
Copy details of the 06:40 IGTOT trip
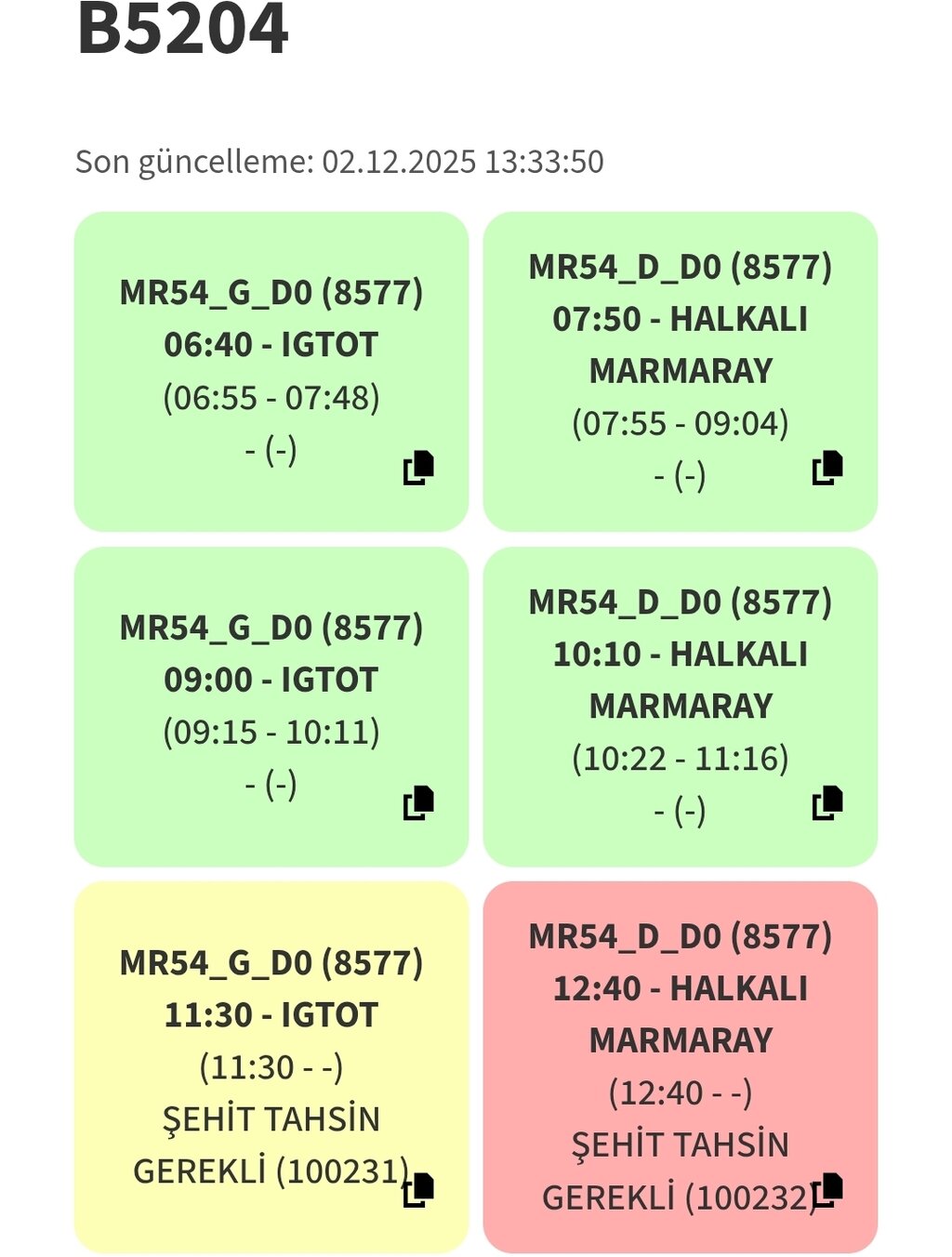click(x=418, y=468)
